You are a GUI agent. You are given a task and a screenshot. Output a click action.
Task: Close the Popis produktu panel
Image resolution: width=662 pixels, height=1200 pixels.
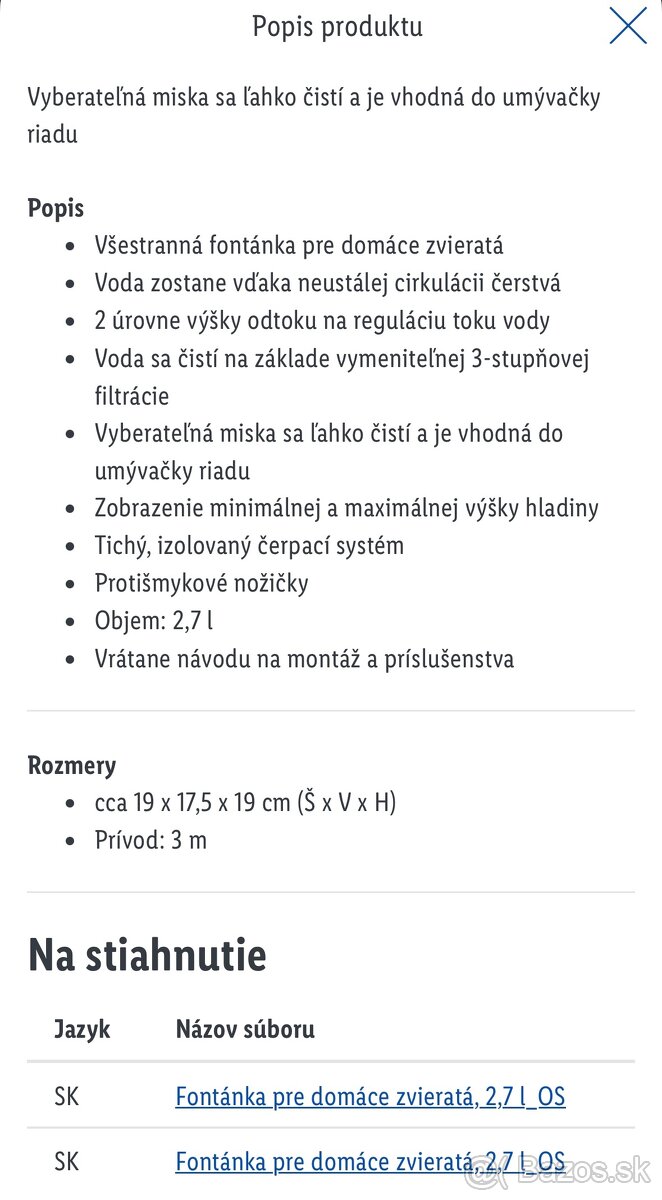tap(628, 26)
